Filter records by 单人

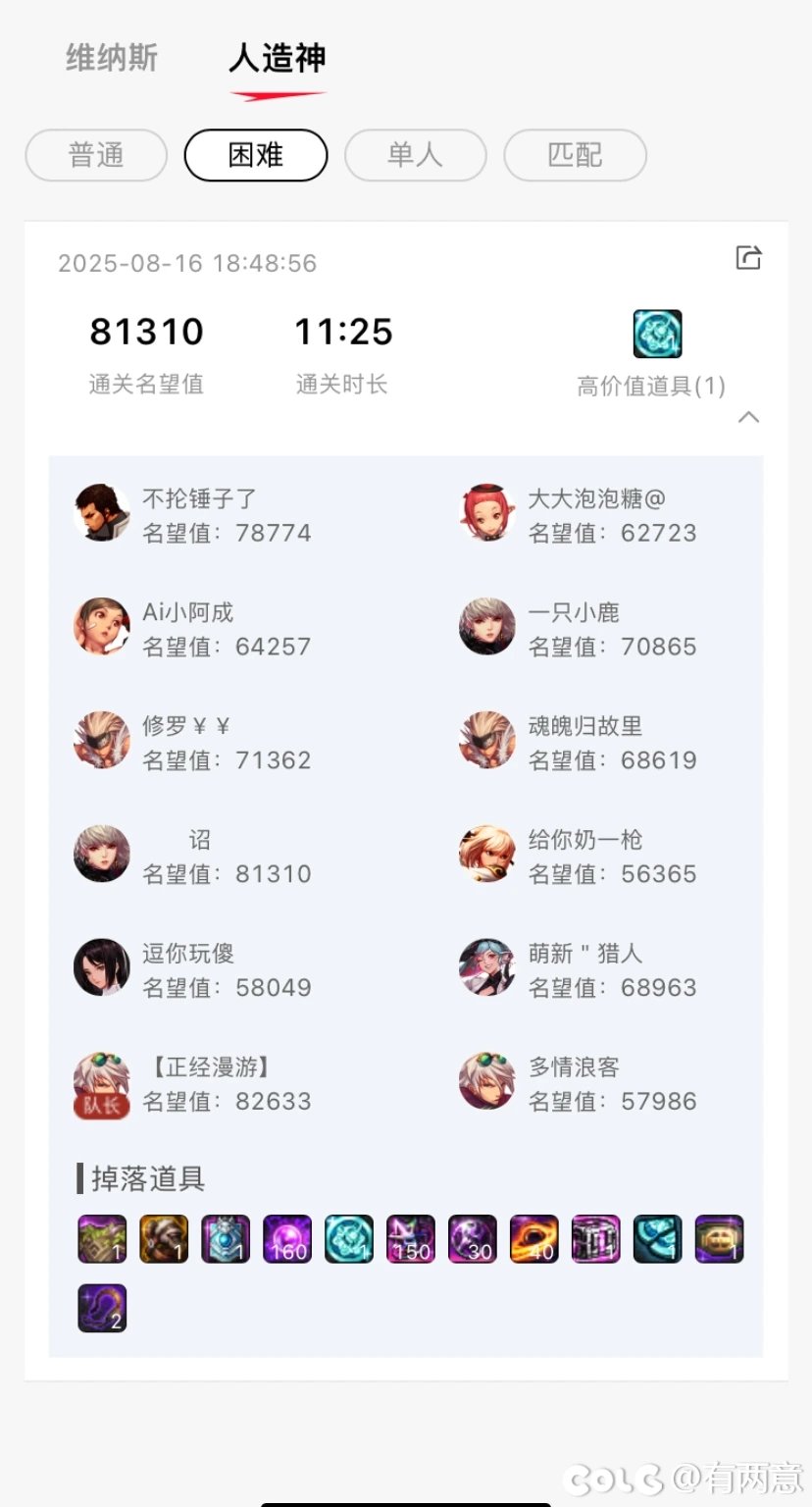point(415,155)
